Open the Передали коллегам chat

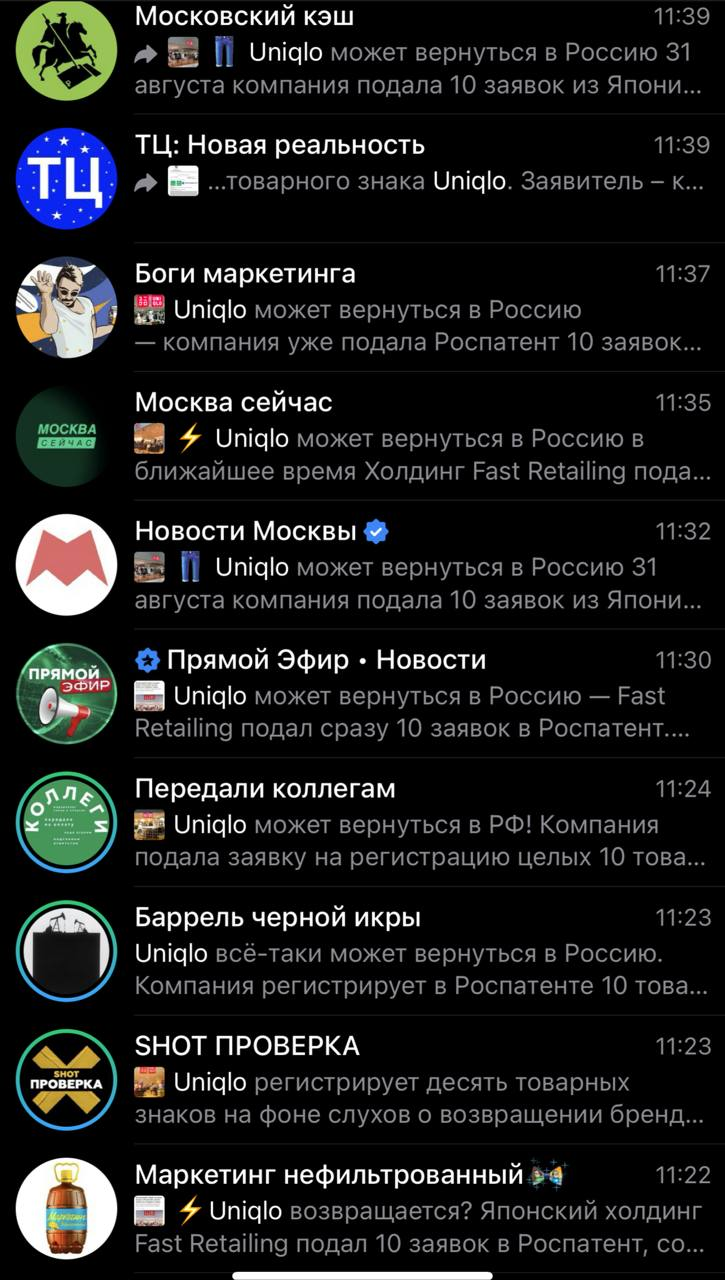pyautogui.click(x=400, y=822)
